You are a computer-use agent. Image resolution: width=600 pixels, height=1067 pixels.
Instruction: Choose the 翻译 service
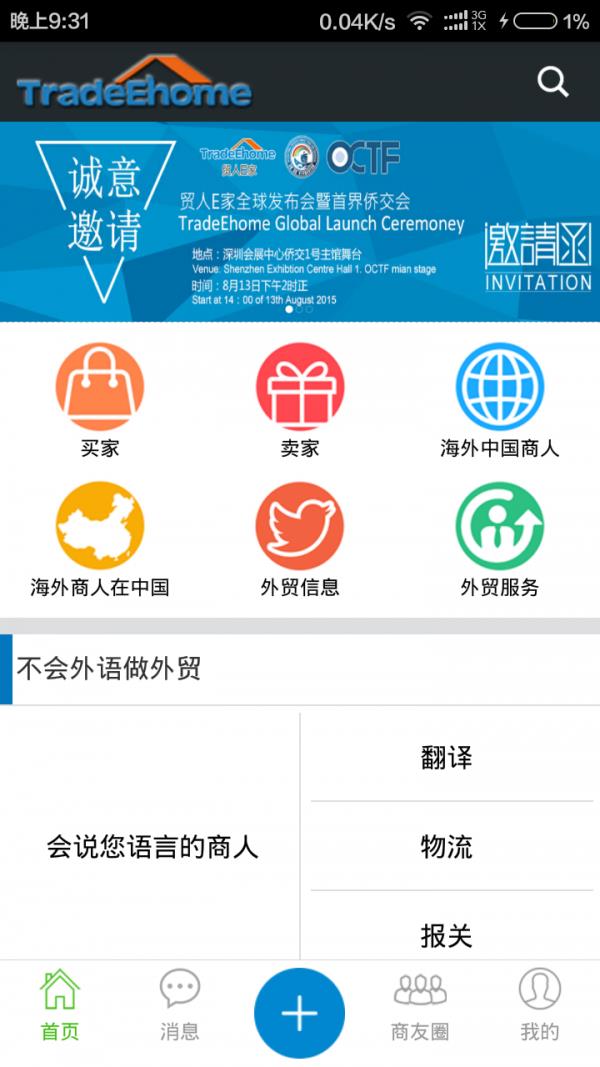(446, 758)
